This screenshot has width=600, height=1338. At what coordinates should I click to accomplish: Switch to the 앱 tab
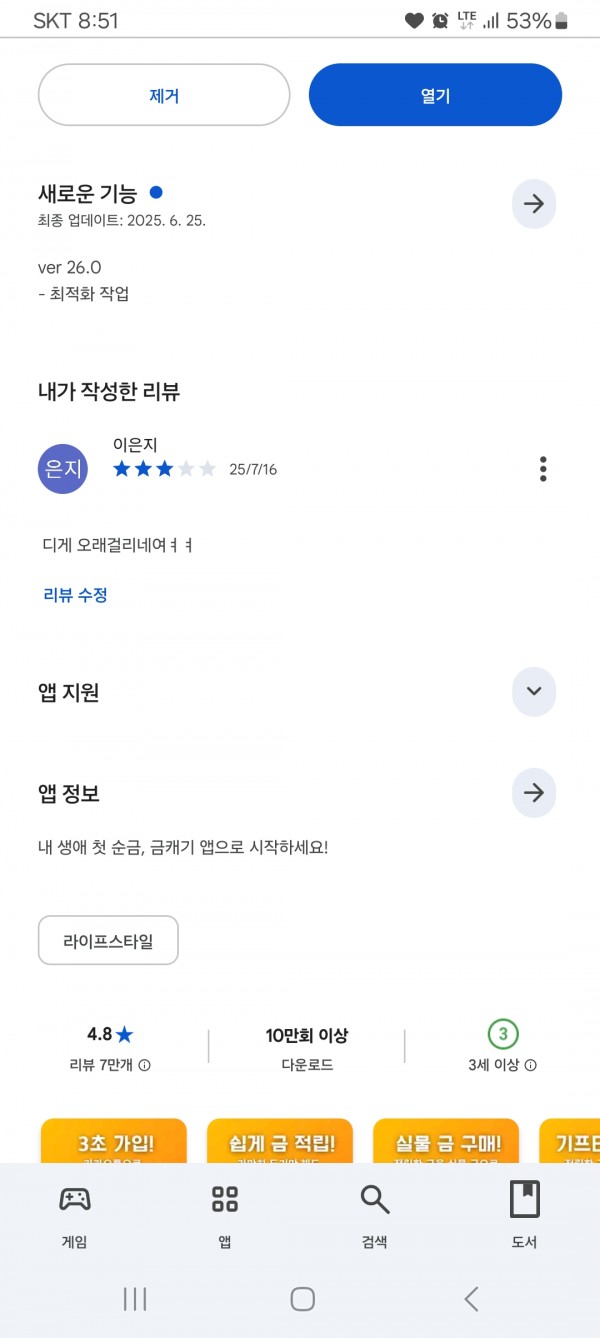click(x=225, y=1215)
